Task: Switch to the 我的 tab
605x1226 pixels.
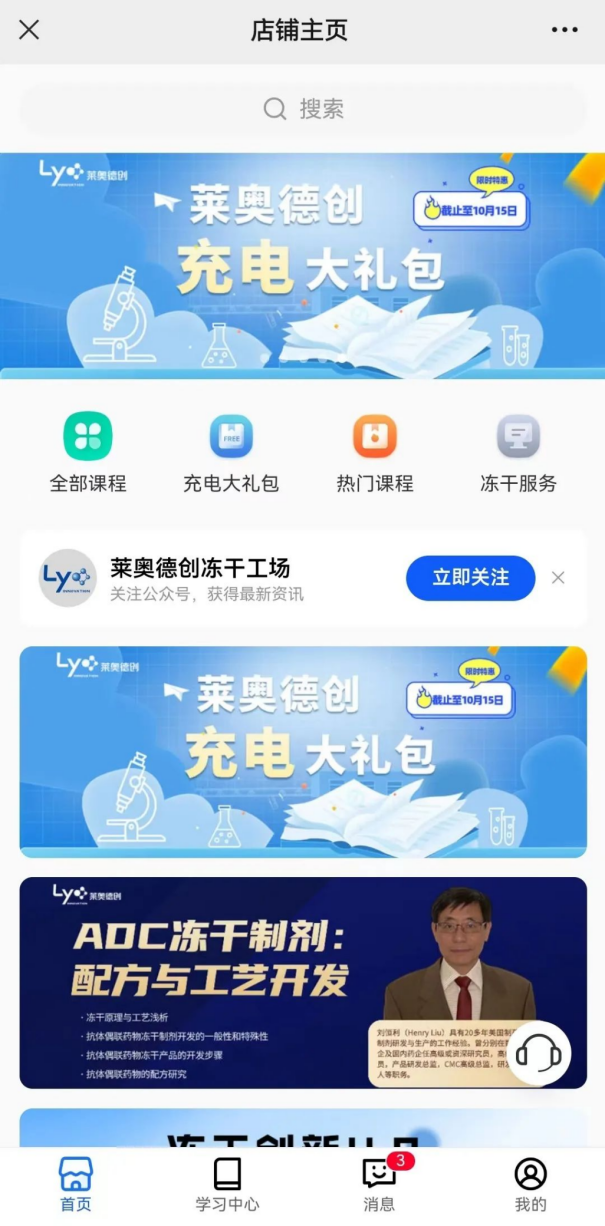Action: [530, 1185]
